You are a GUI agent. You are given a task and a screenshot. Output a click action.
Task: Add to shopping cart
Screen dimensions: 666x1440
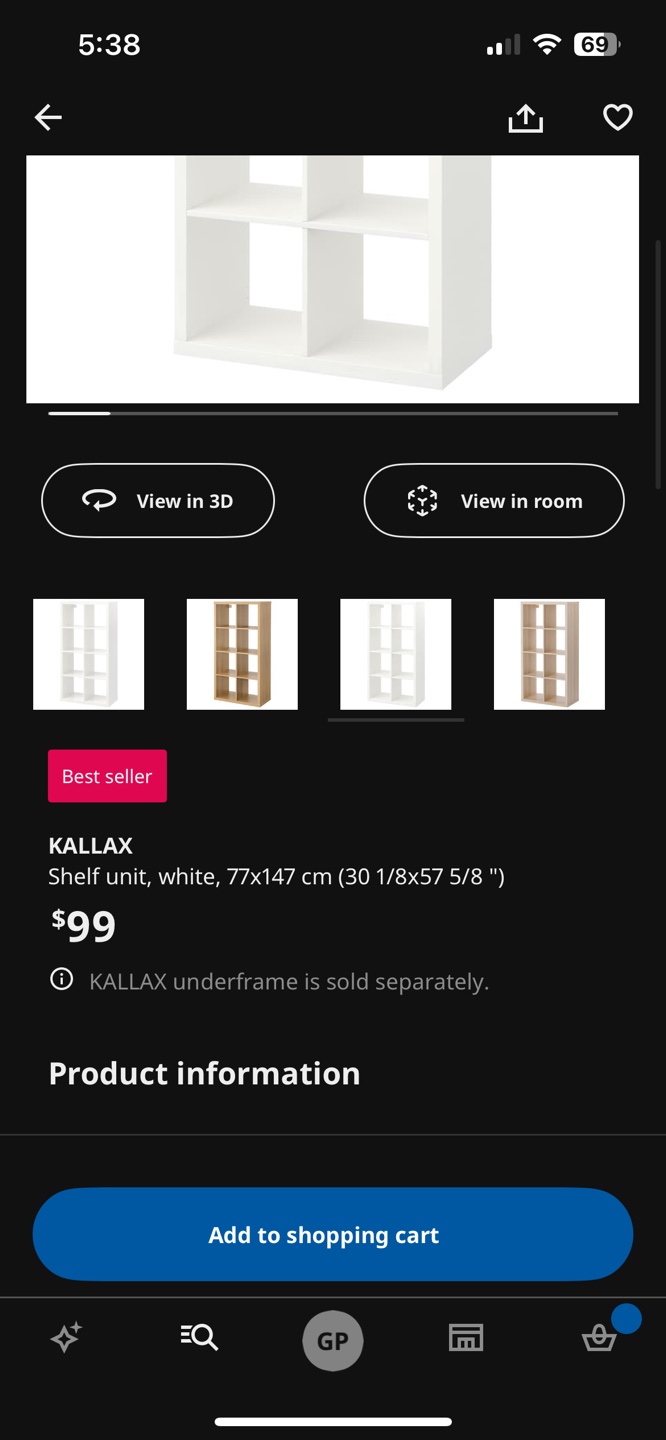click(x=333, y=1234)
